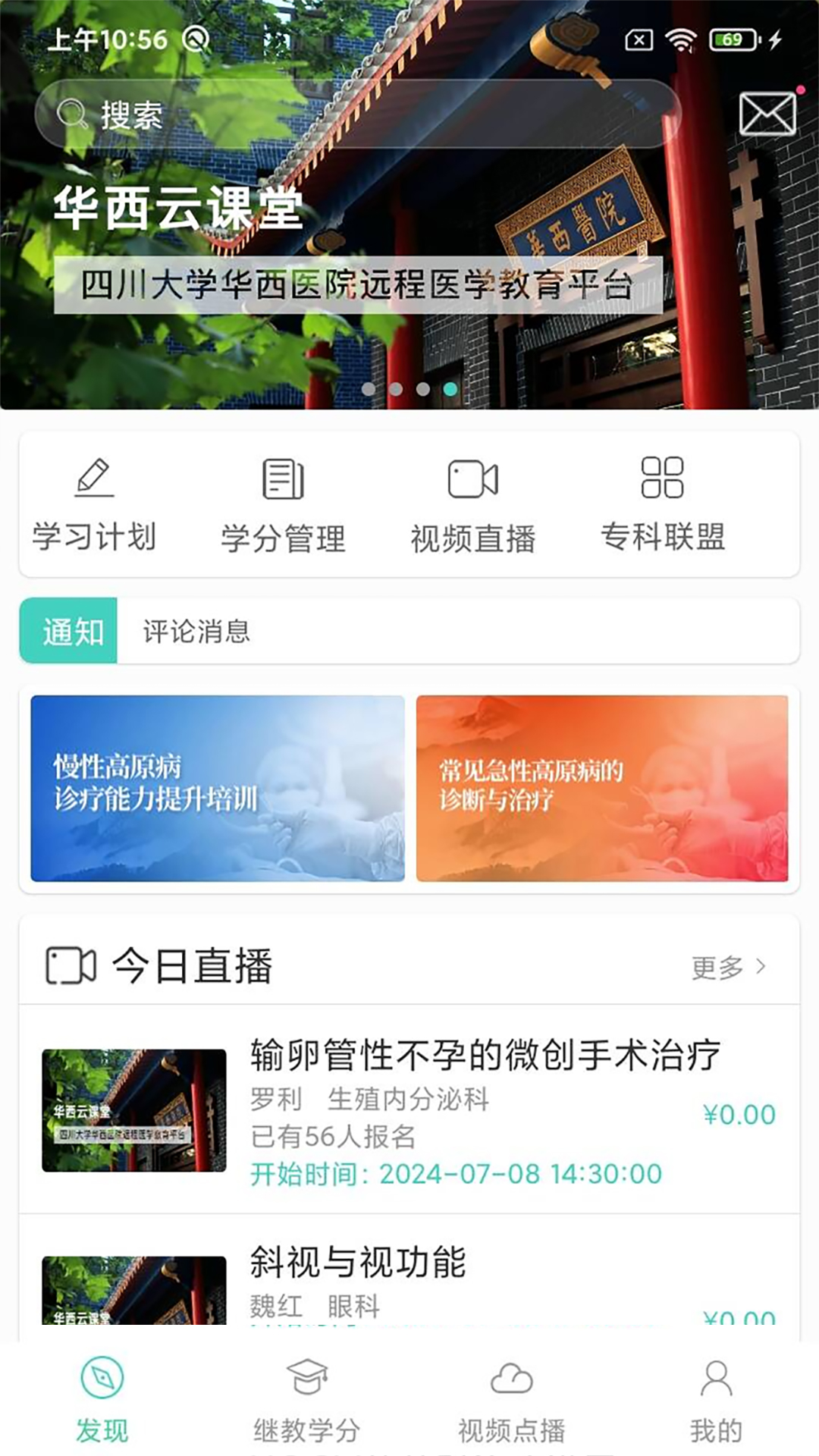This screenshot has width=819, height=1456.
Task: Open the messages envelope icon
Action: point(767,115)
